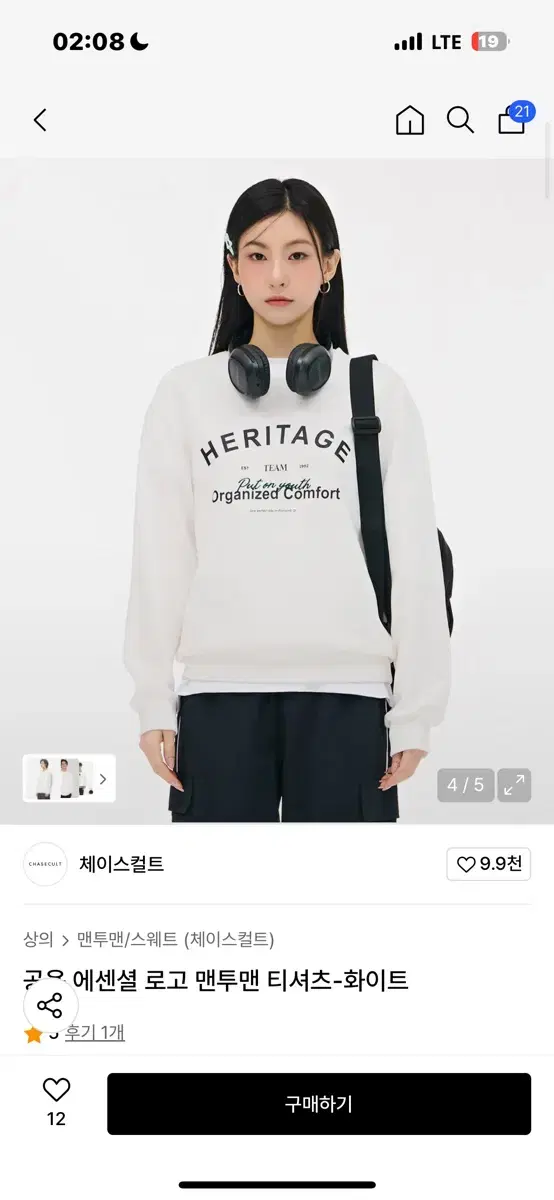Open the search magnifier icon
This screenshot has height=1200, width=554.
(x=460, y=121)
